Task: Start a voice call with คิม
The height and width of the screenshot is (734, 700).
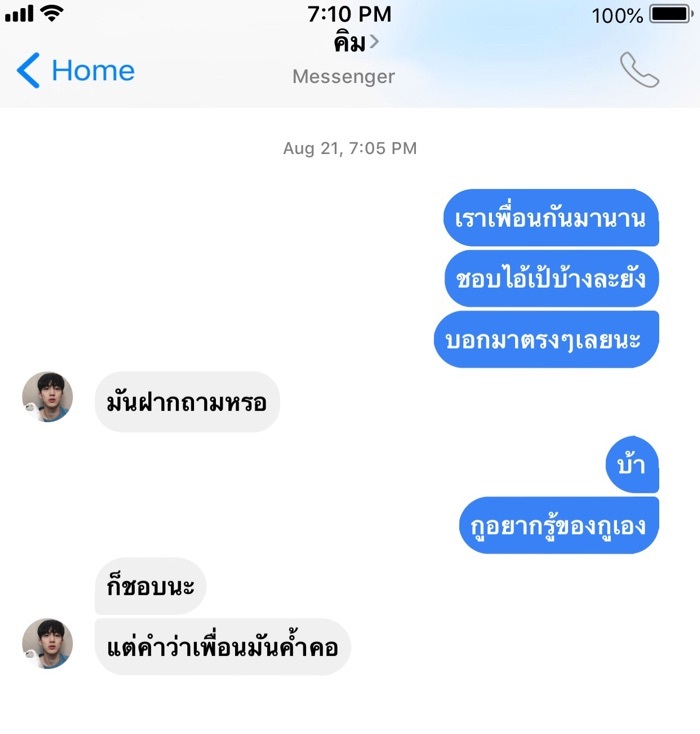Action: pos(639,70)
